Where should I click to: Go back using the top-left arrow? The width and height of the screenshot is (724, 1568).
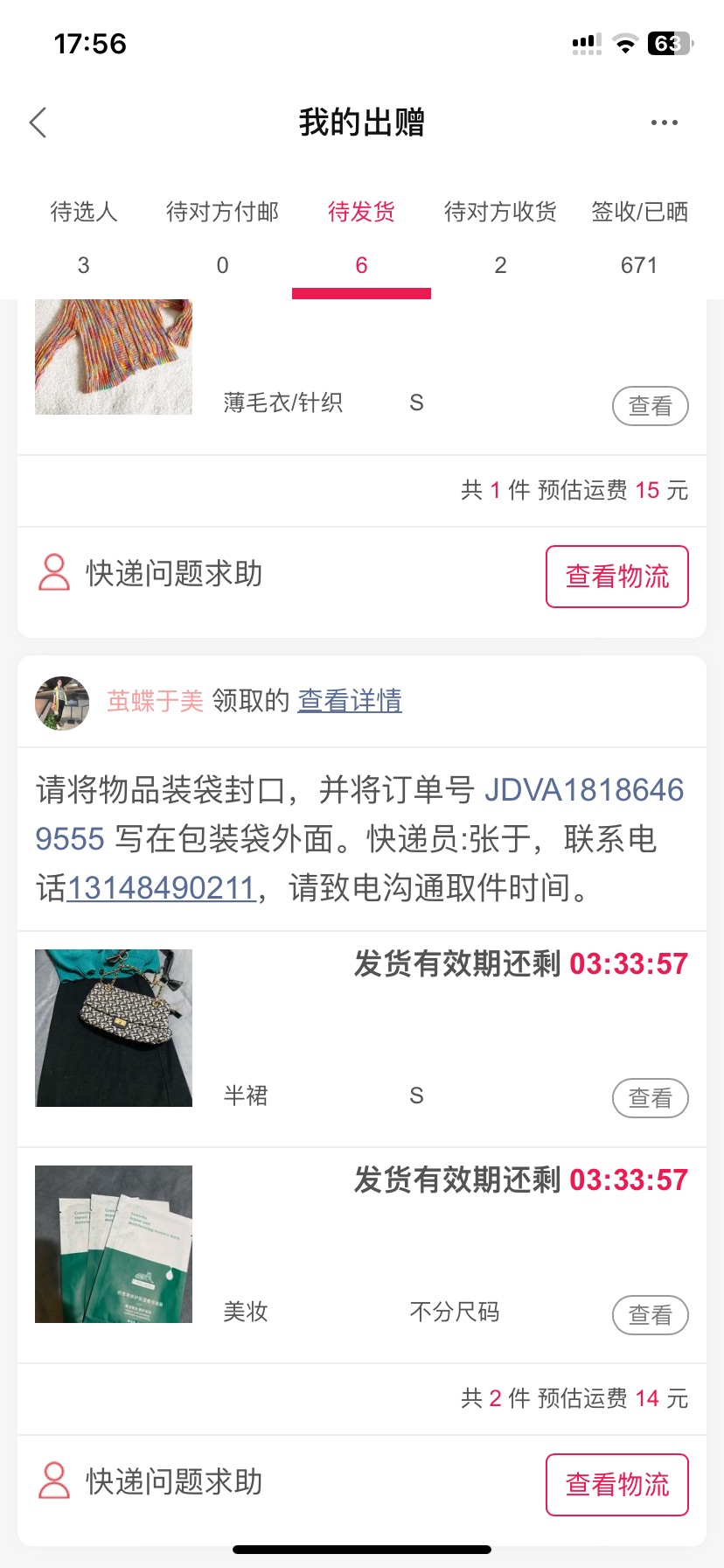click(38, 122)
